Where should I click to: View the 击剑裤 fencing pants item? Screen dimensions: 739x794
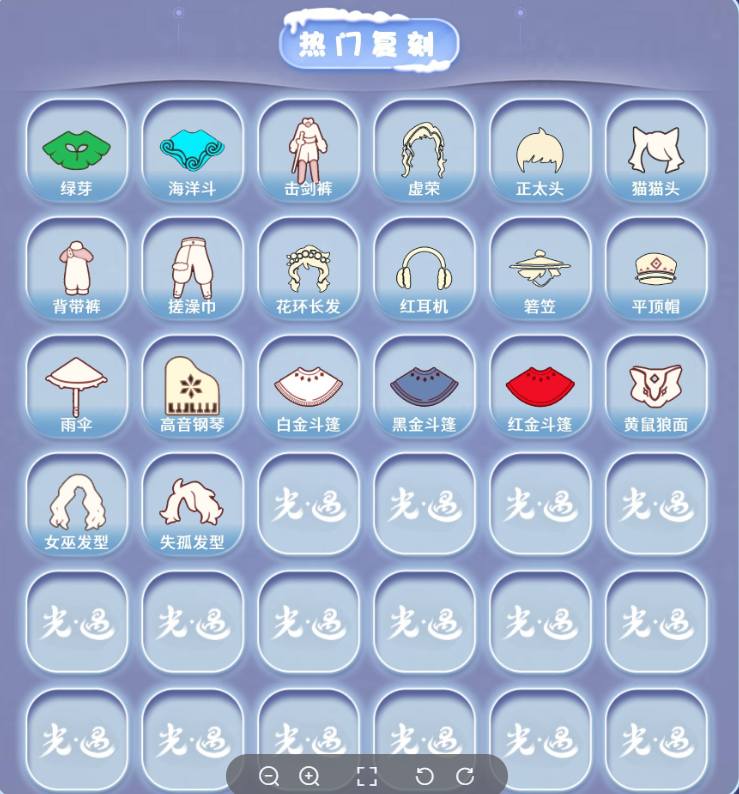(308, 152)
